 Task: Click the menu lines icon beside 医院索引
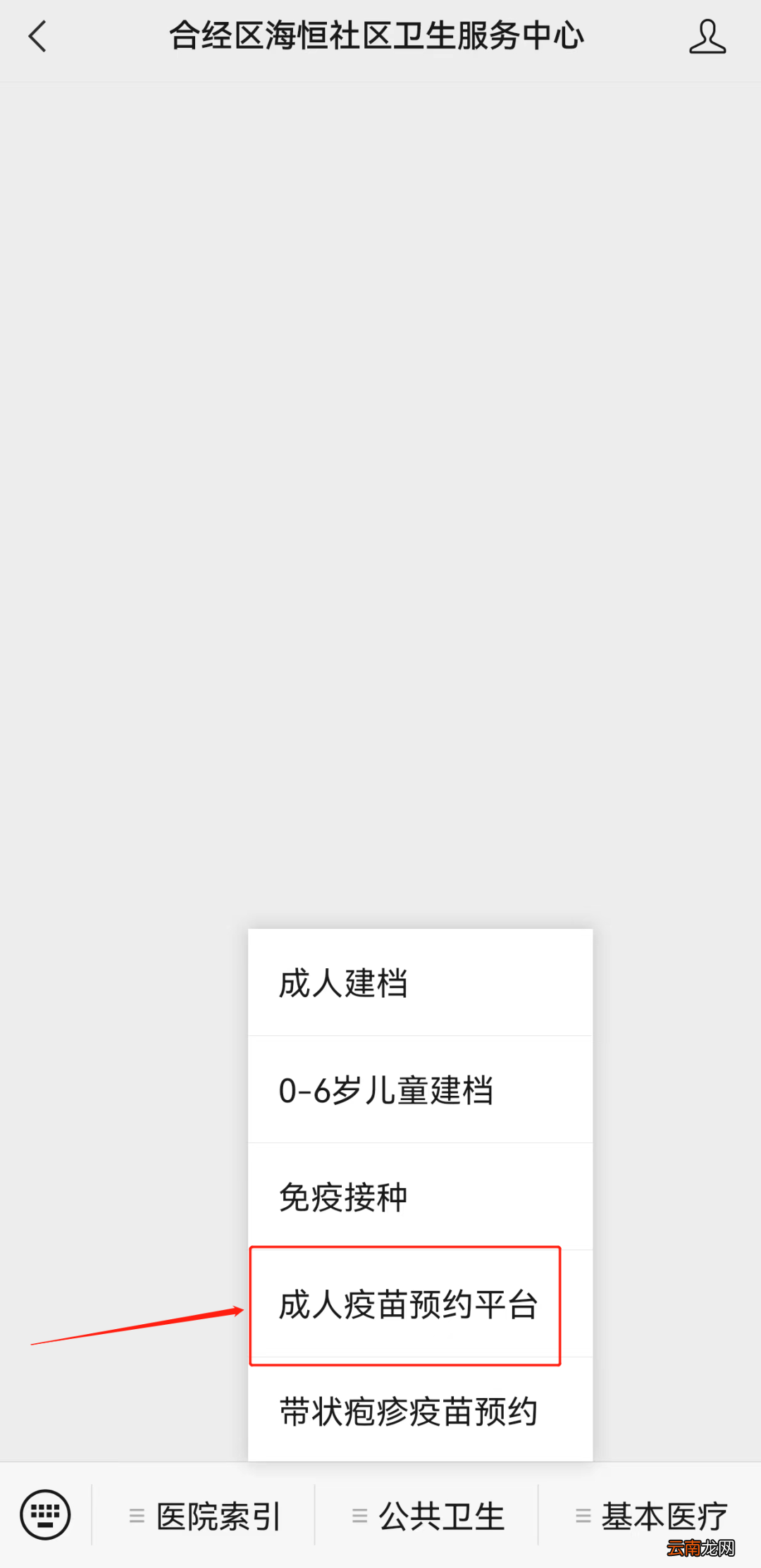(x=136, y=1515)
